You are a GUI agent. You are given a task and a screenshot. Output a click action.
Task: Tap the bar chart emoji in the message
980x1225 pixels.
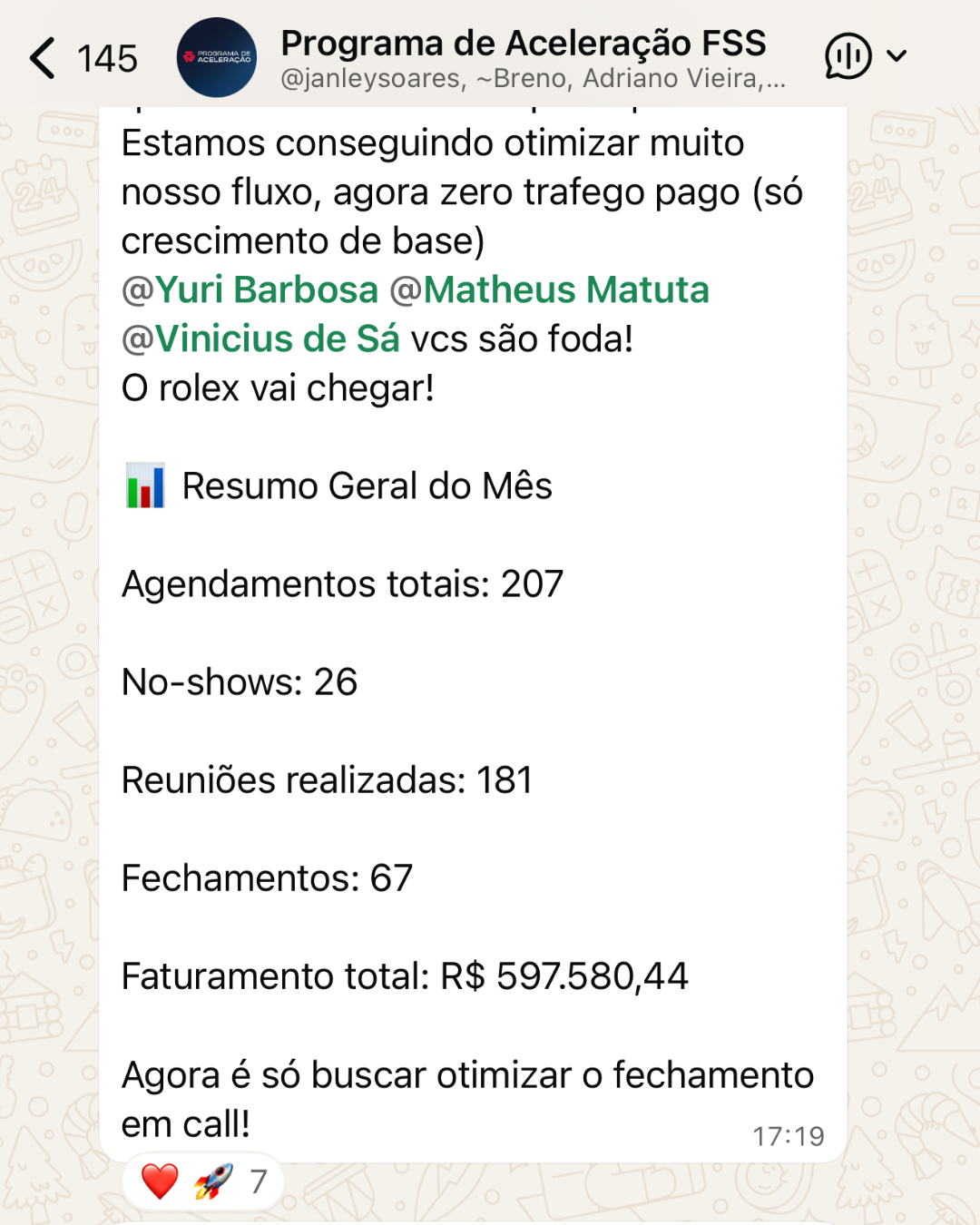(143, 485)
